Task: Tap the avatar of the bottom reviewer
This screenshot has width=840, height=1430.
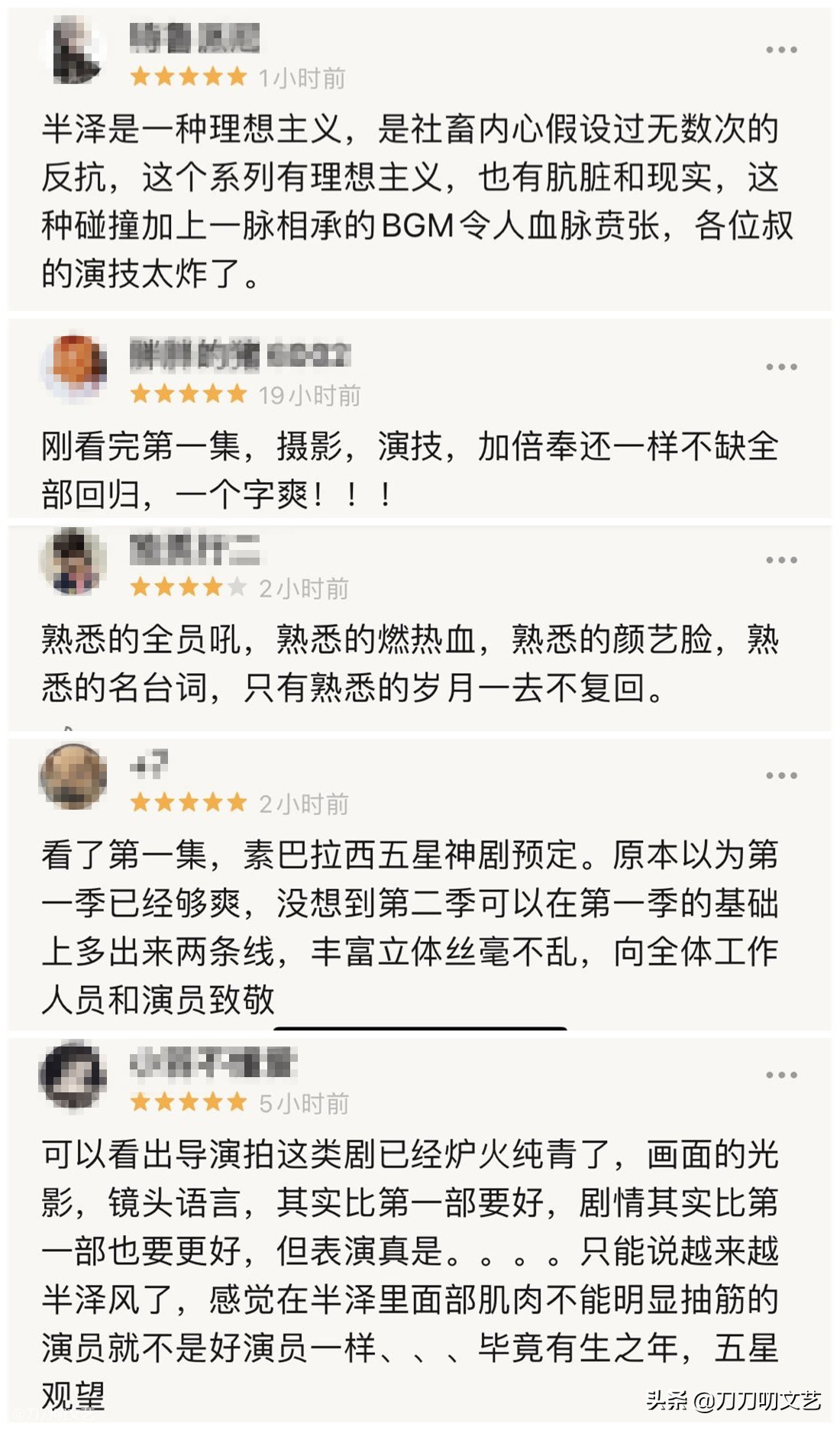Action: click(x=73, y=1077)
